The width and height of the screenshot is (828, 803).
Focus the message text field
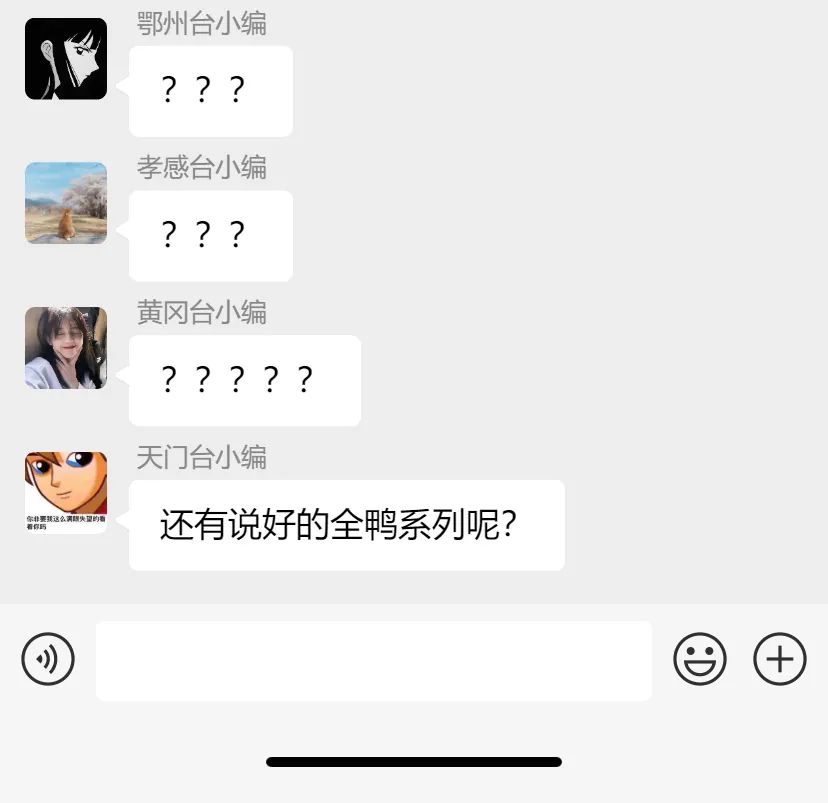coord(373,661)
